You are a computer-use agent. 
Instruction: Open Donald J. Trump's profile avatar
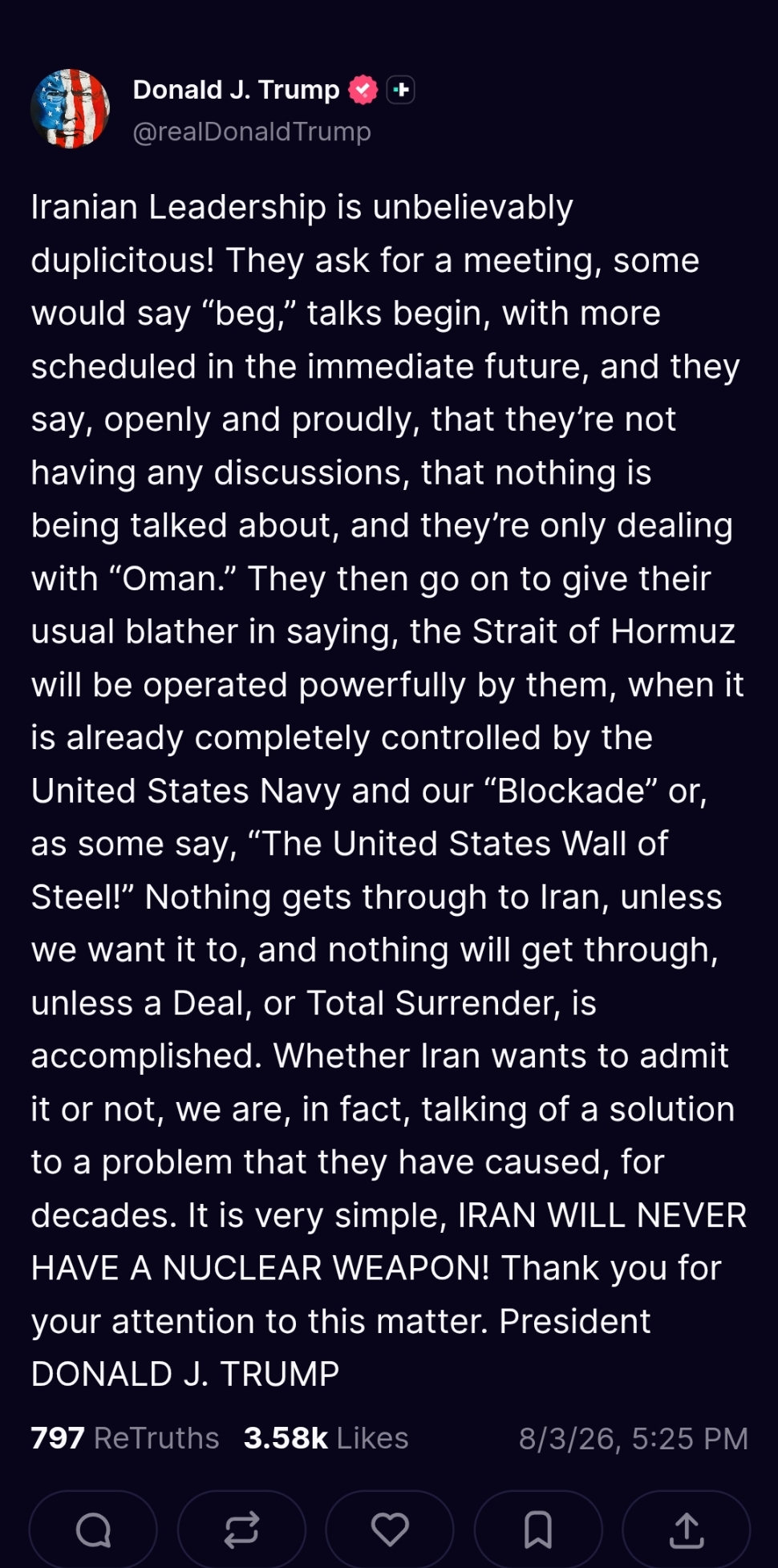70,109
